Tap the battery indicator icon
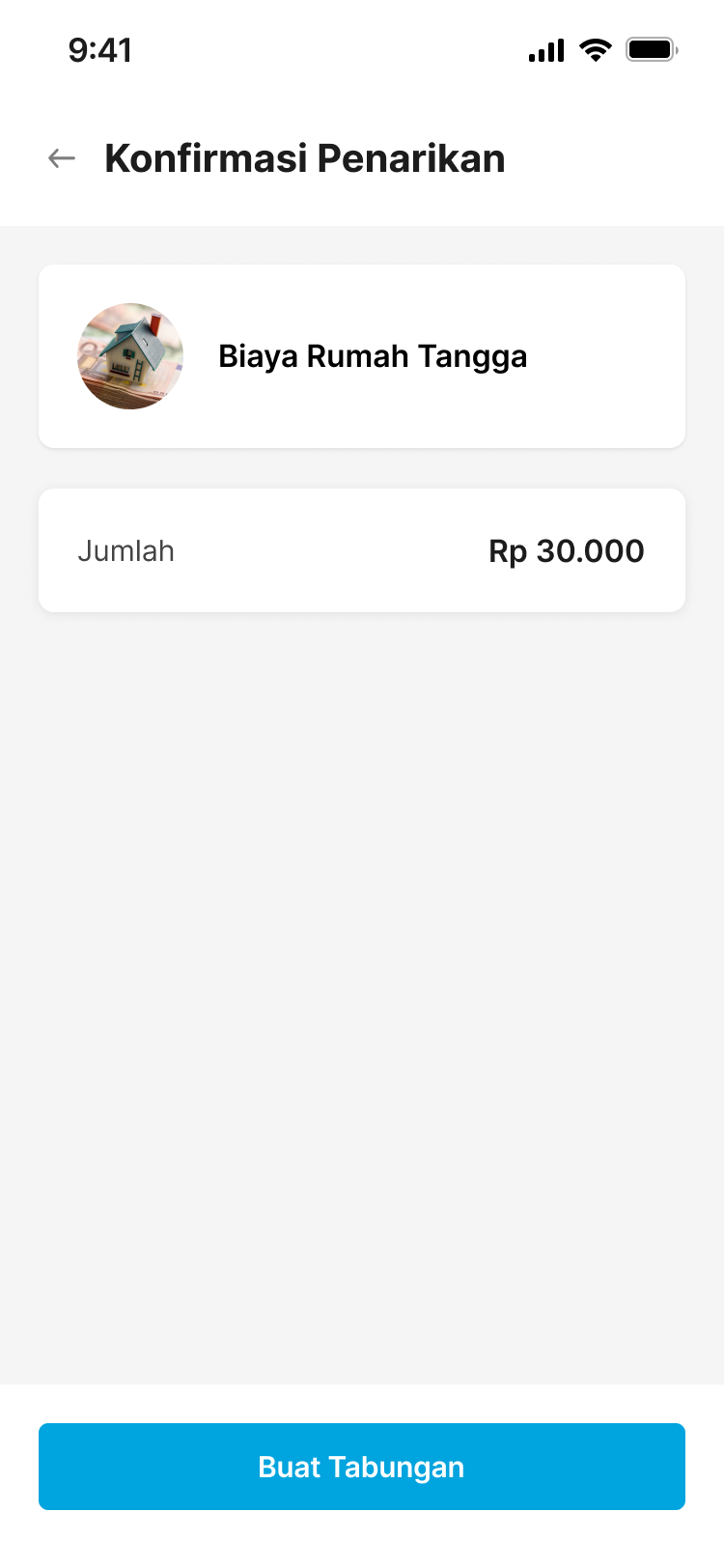Screen dimensions: 724x1568 coord(651,49)
